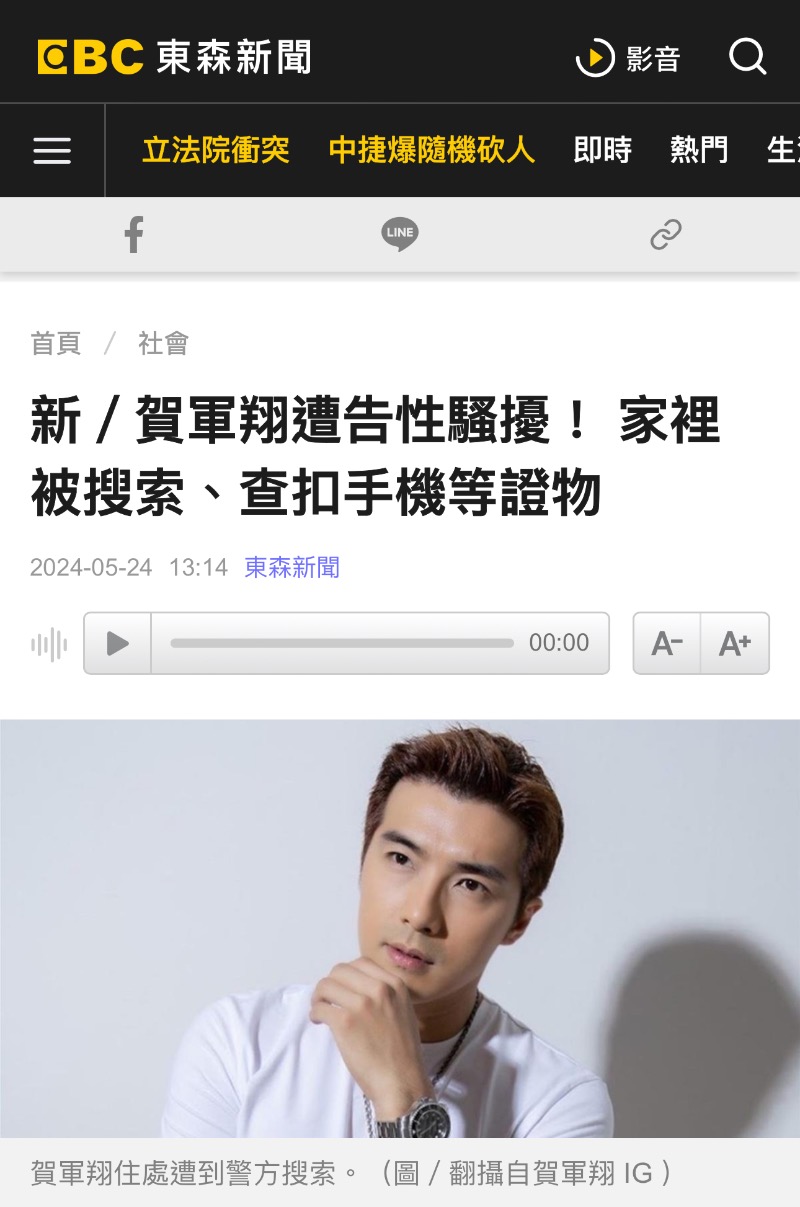Viewport: 800px width, 1207px height.
Task: Go back to 首頁 breadcrumb
Action: click(56, 344)
